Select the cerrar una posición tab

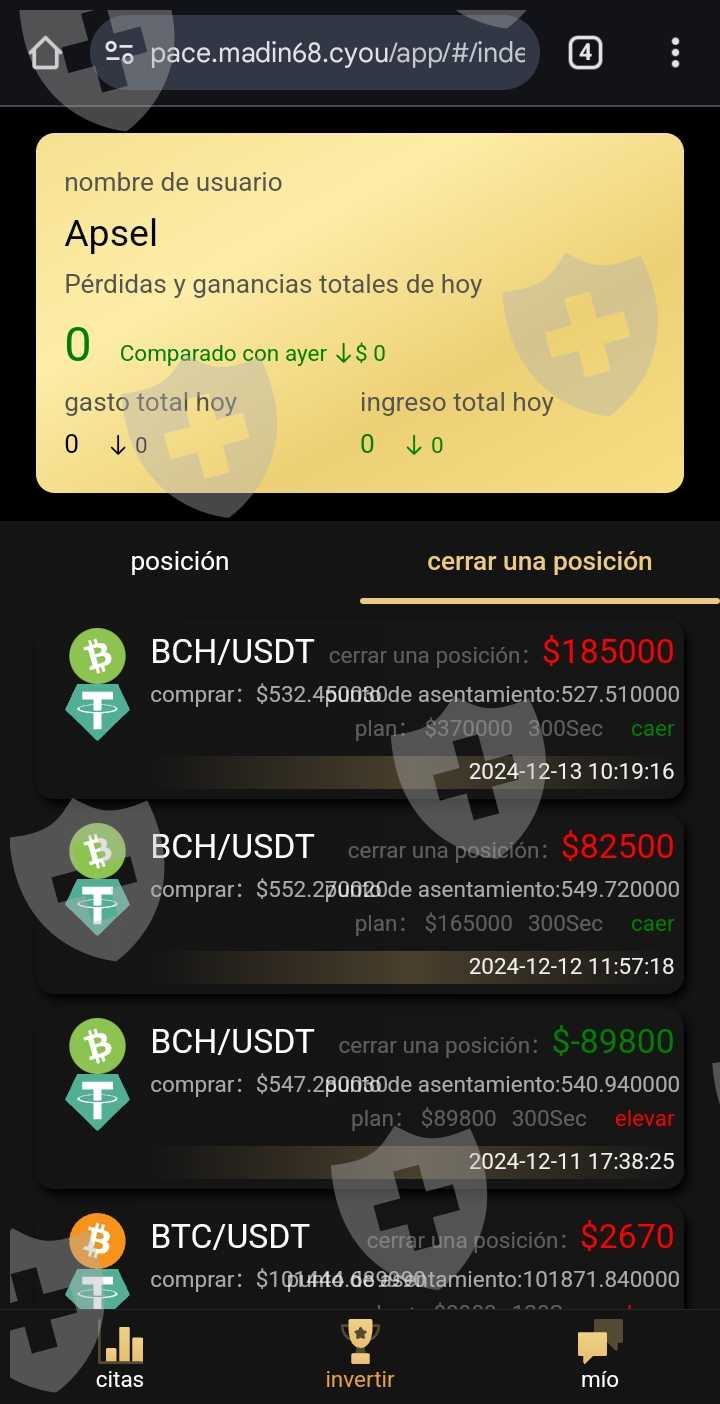pos(540,562)
